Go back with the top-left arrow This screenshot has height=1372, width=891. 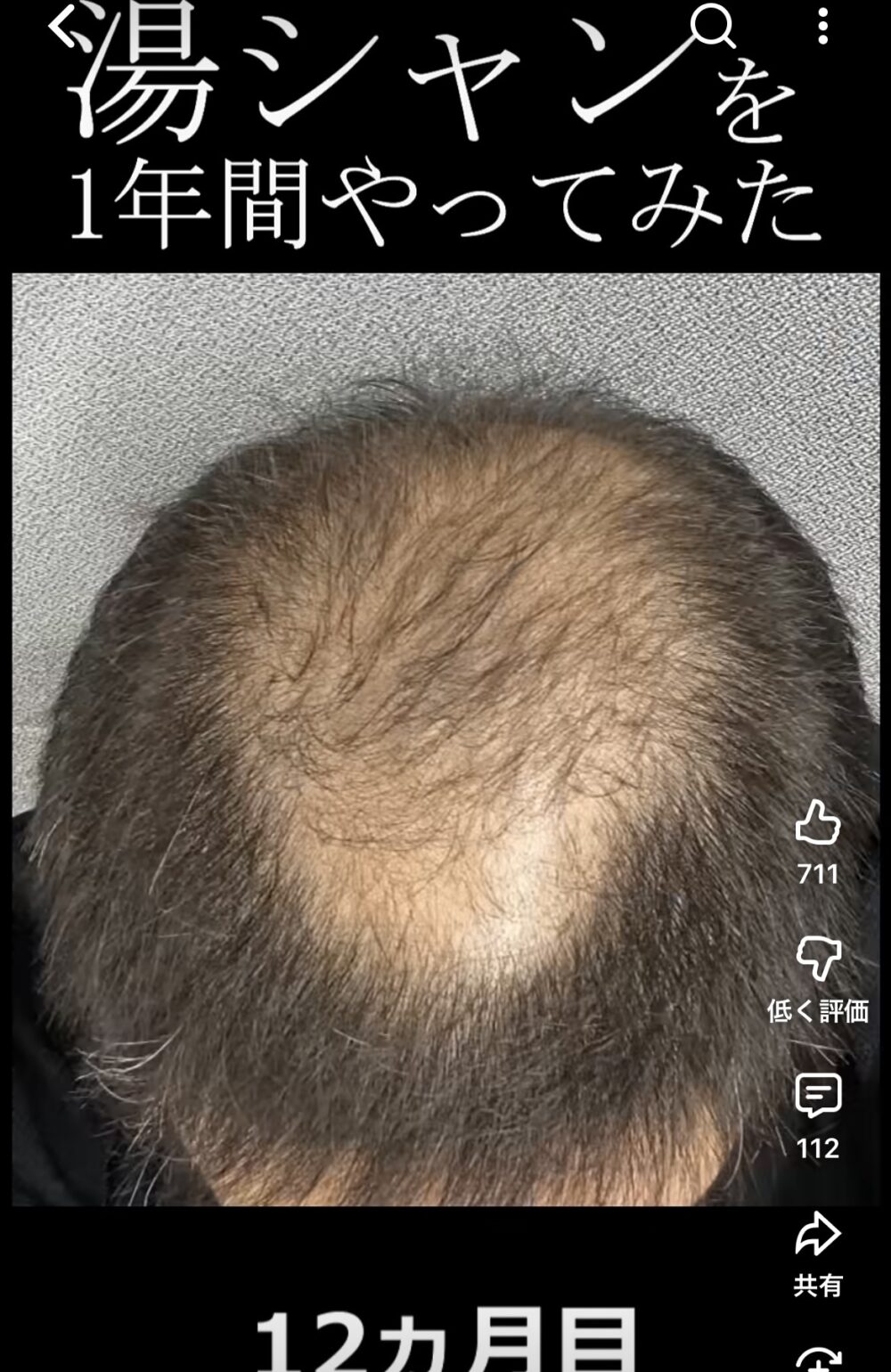click(x=64, y=29)
